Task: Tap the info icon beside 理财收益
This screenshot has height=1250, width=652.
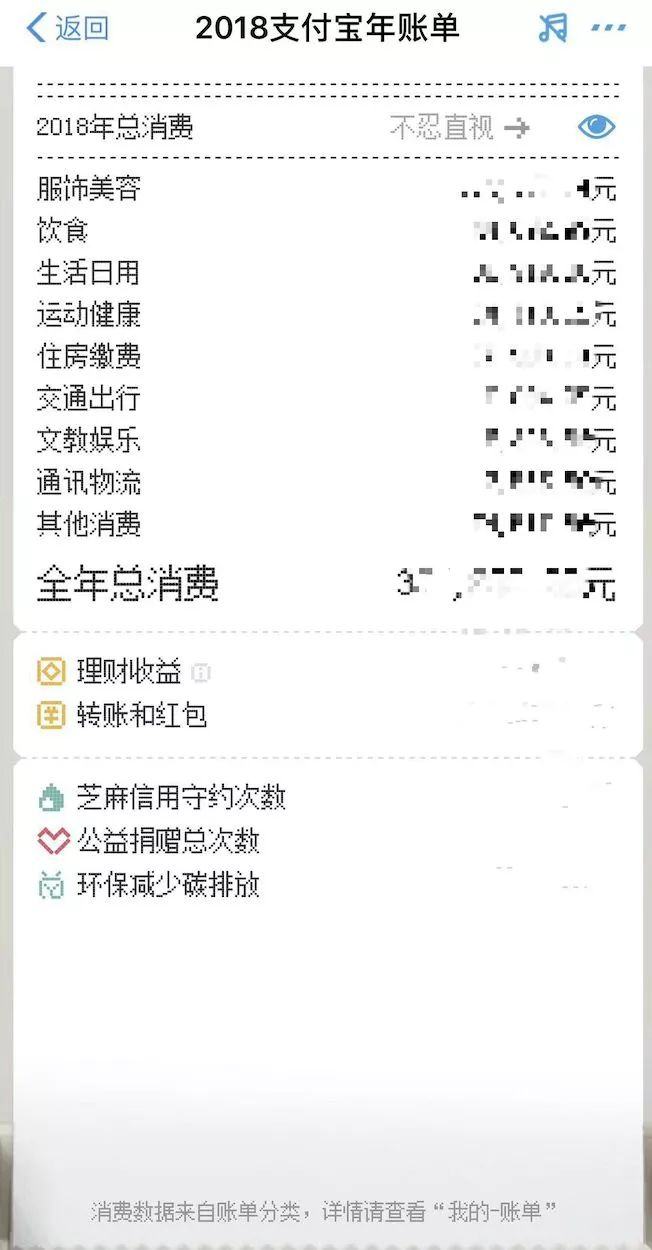Action: 200,673
